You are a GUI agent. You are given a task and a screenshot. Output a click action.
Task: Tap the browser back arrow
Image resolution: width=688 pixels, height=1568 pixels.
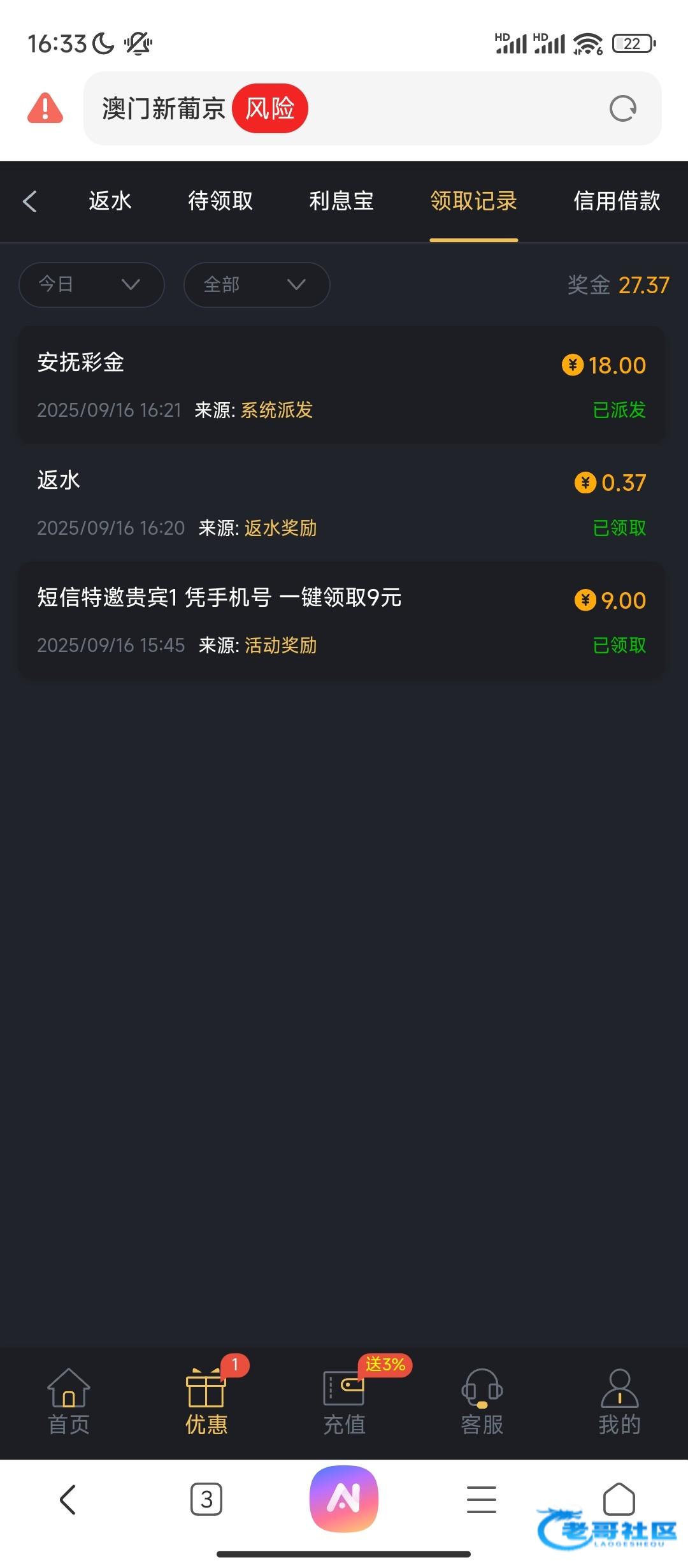(x=68, y=1499)
